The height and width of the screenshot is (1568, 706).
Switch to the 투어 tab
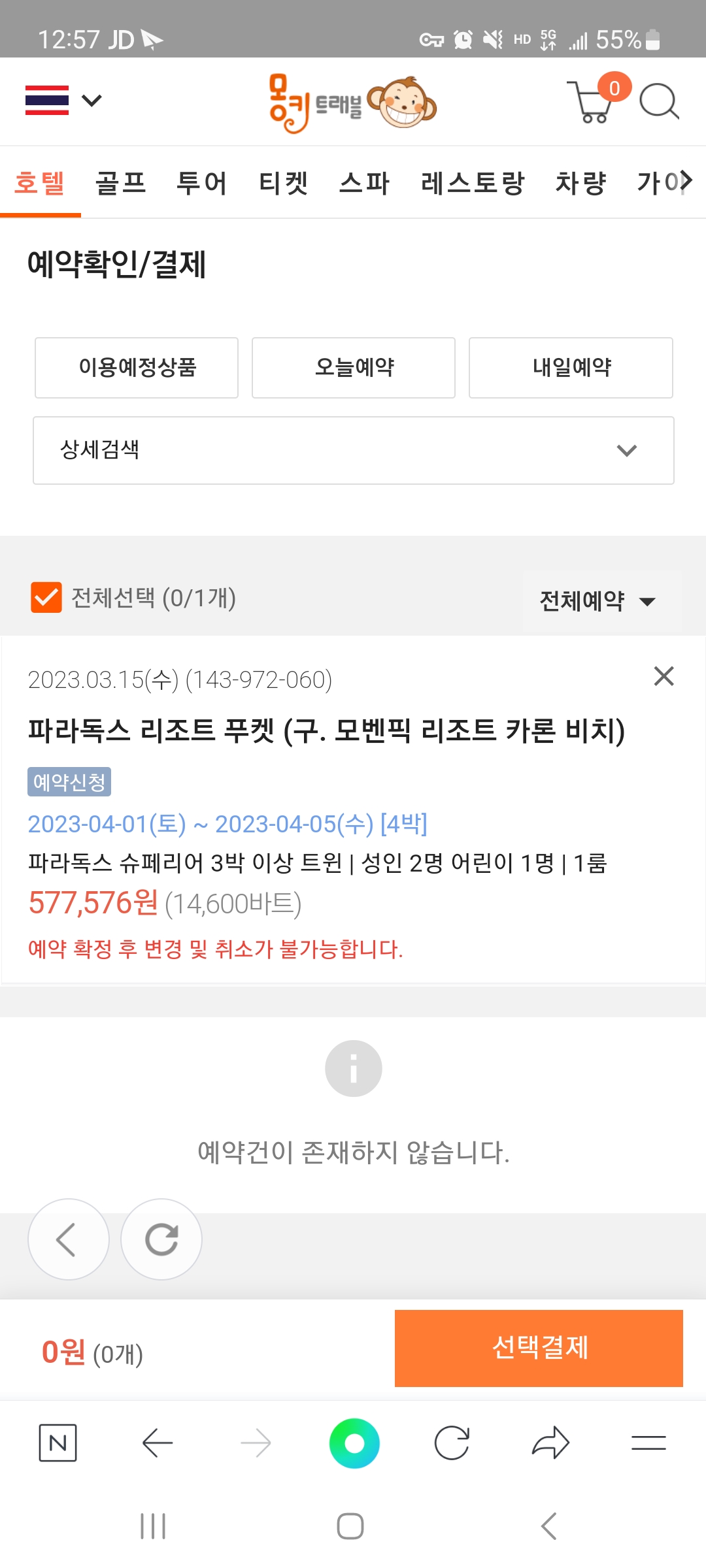202,183
